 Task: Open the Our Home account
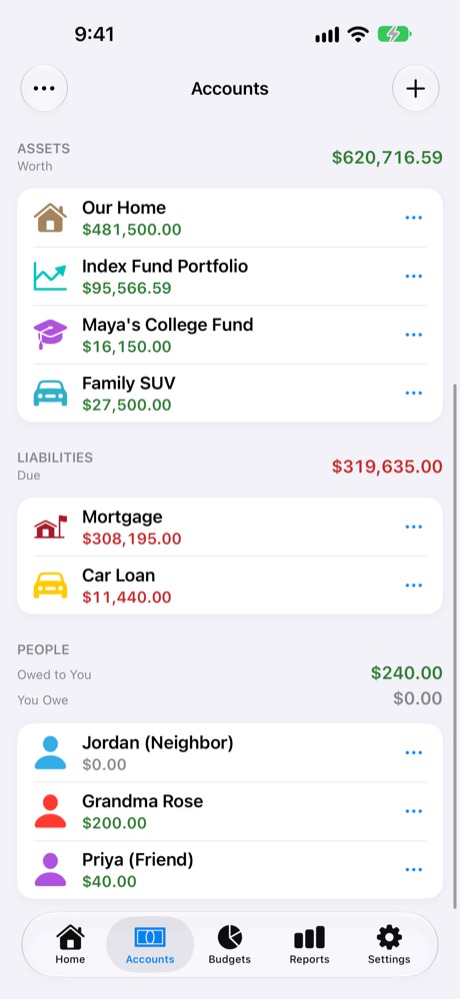coord(230,218)
